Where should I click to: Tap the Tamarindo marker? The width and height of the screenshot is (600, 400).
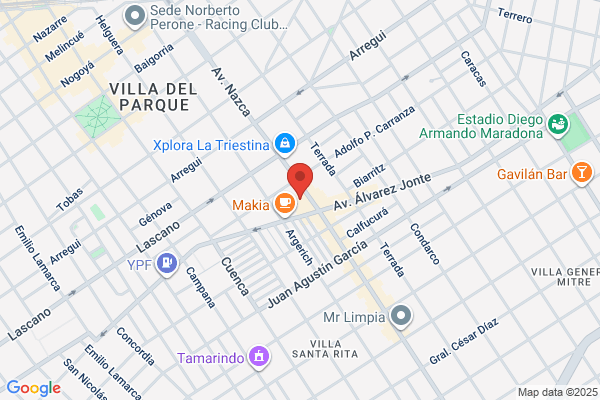click(259, 358)
